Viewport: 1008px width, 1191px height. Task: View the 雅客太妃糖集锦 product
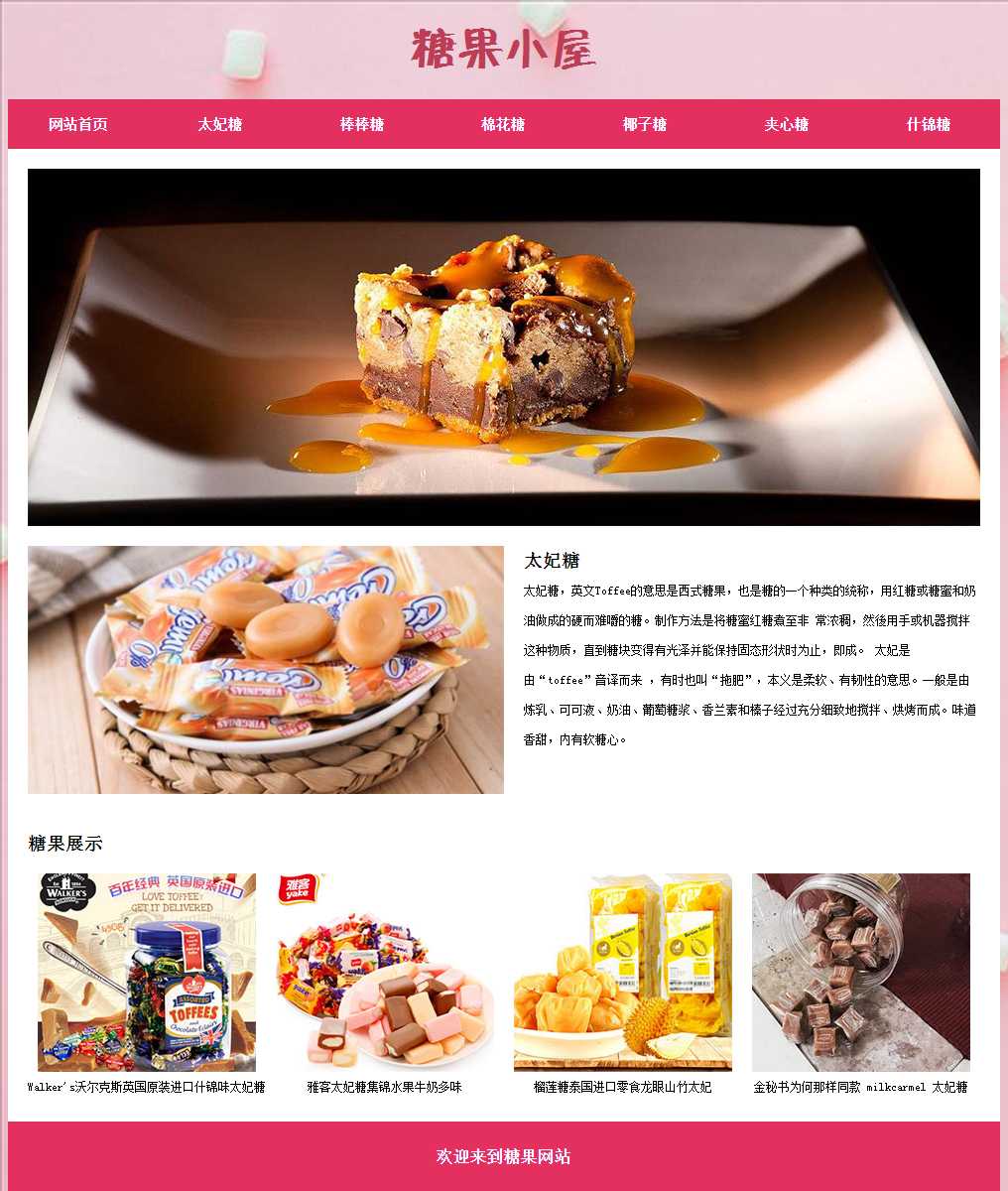[x=385, y=972]
